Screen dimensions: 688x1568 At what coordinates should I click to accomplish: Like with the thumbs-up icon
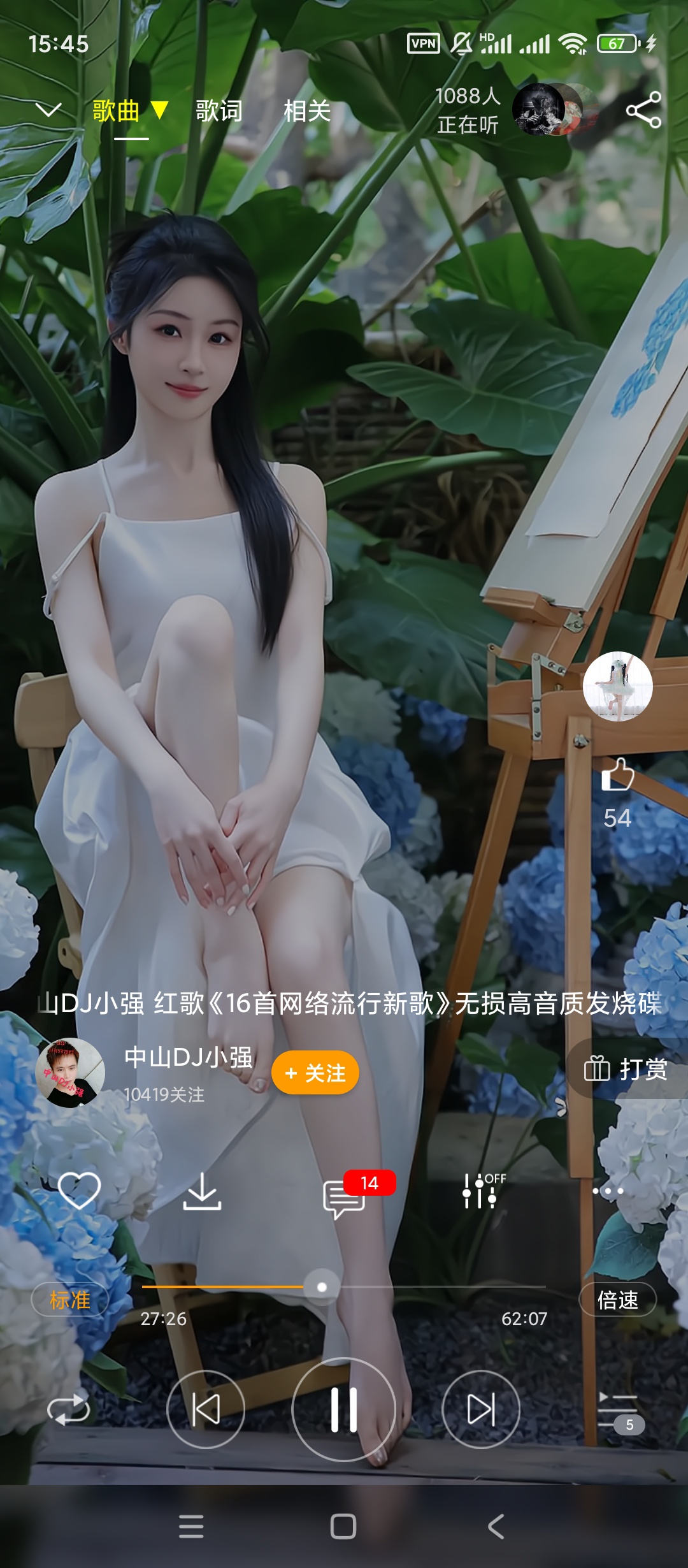tap(617, 776)
